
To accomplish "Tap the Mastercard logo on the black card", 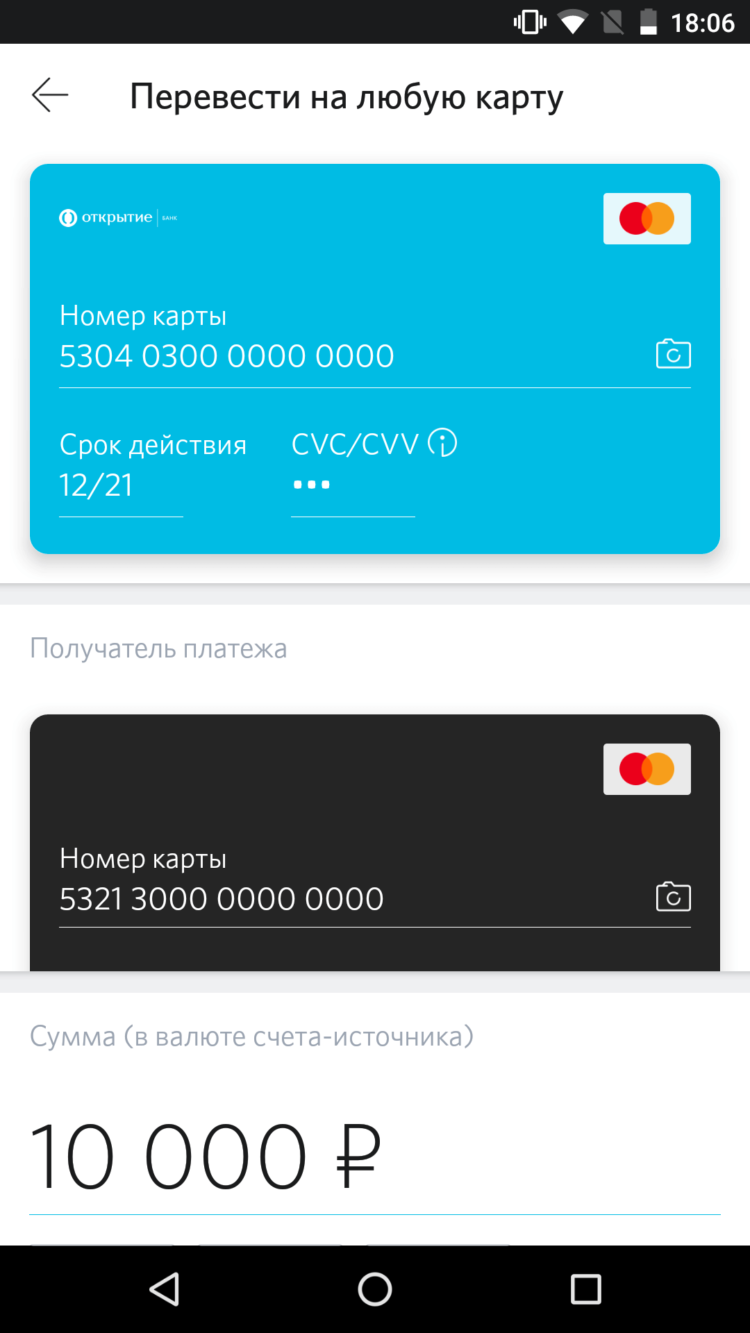I will coord(646,769).
